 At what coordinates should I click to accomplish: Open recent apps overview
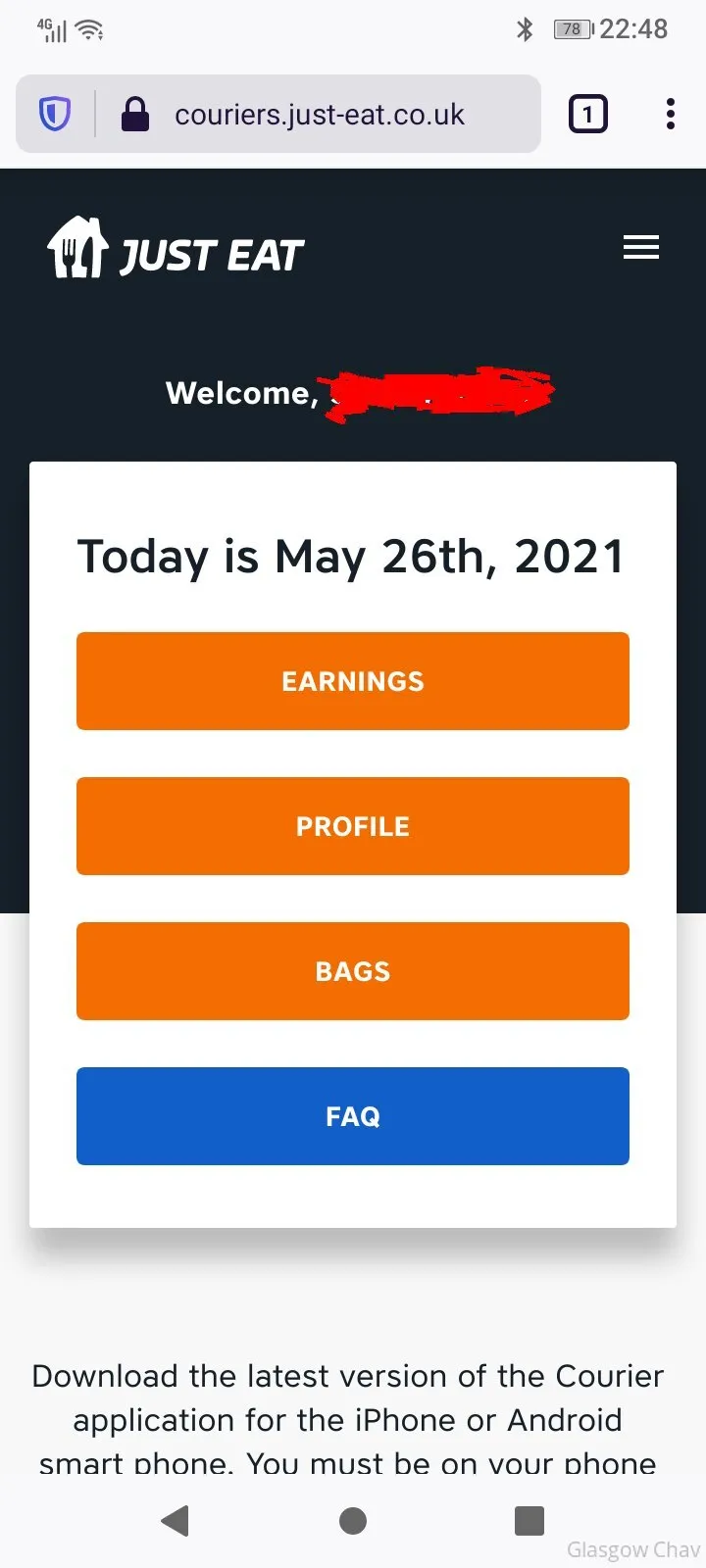(529, 1520)
